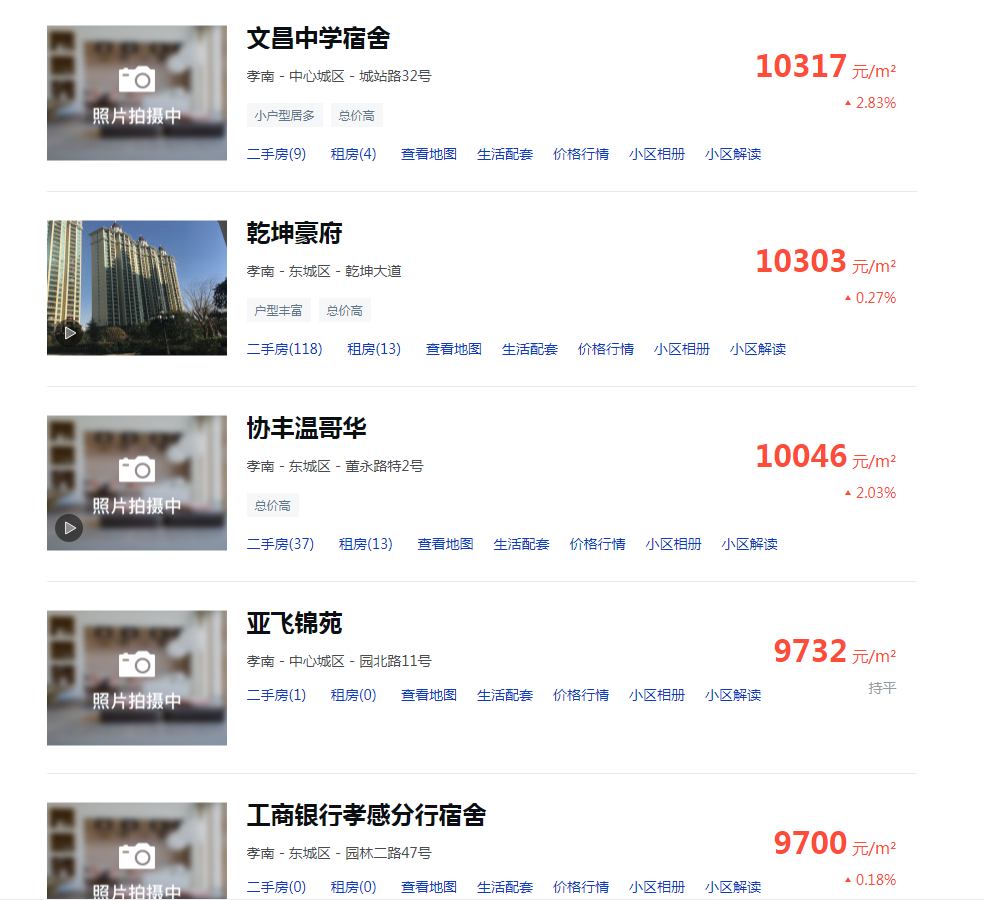
Task: Read 小区解读 for 协丰温哥华
Action: pyautogui.click(x=749, y=544)
